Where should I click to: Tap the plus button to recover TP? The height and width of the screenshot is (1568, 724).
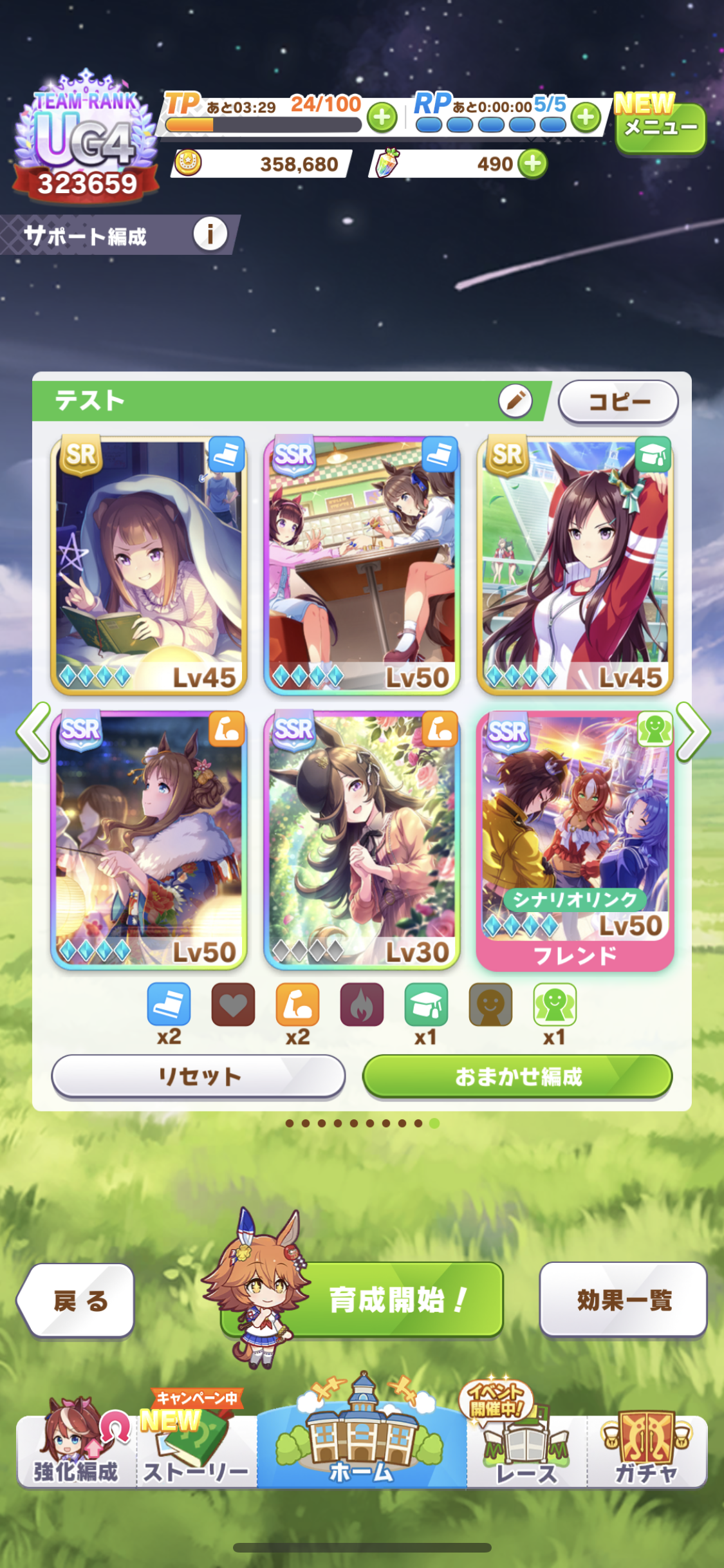tap(382, 118)
